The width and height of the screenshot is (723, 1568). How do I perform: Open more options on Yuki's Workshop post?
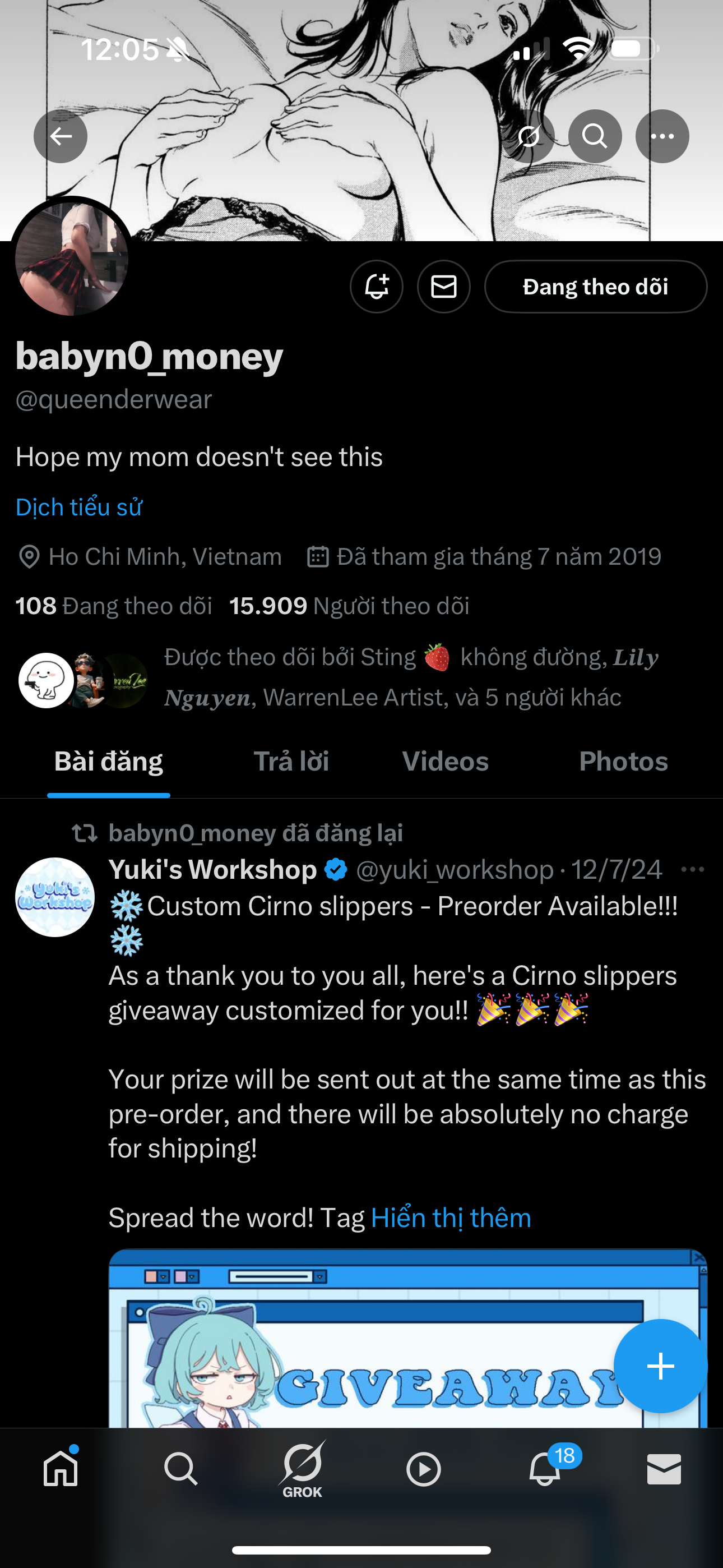click(x=692, y=869)
